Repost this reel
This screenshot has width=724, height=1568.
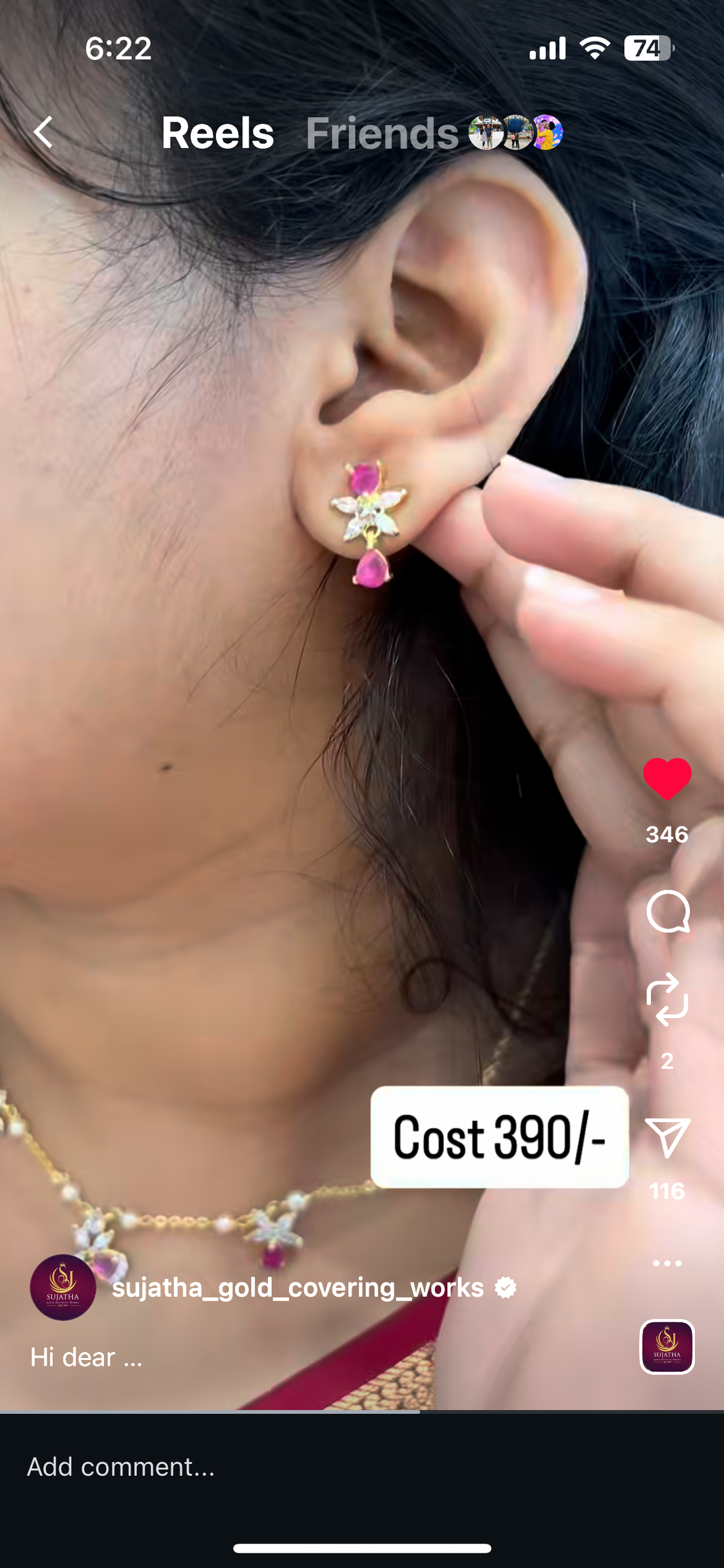pyautogui.click(x=667, y=999)
